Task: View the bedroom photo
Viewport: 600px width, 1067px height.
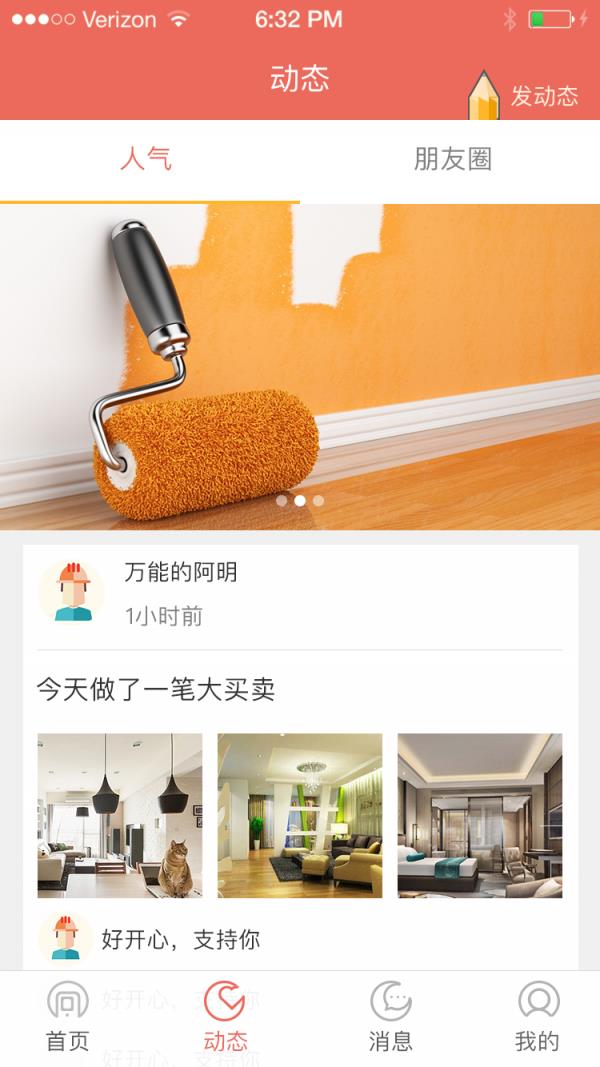Action: click(x=480, y=815)
